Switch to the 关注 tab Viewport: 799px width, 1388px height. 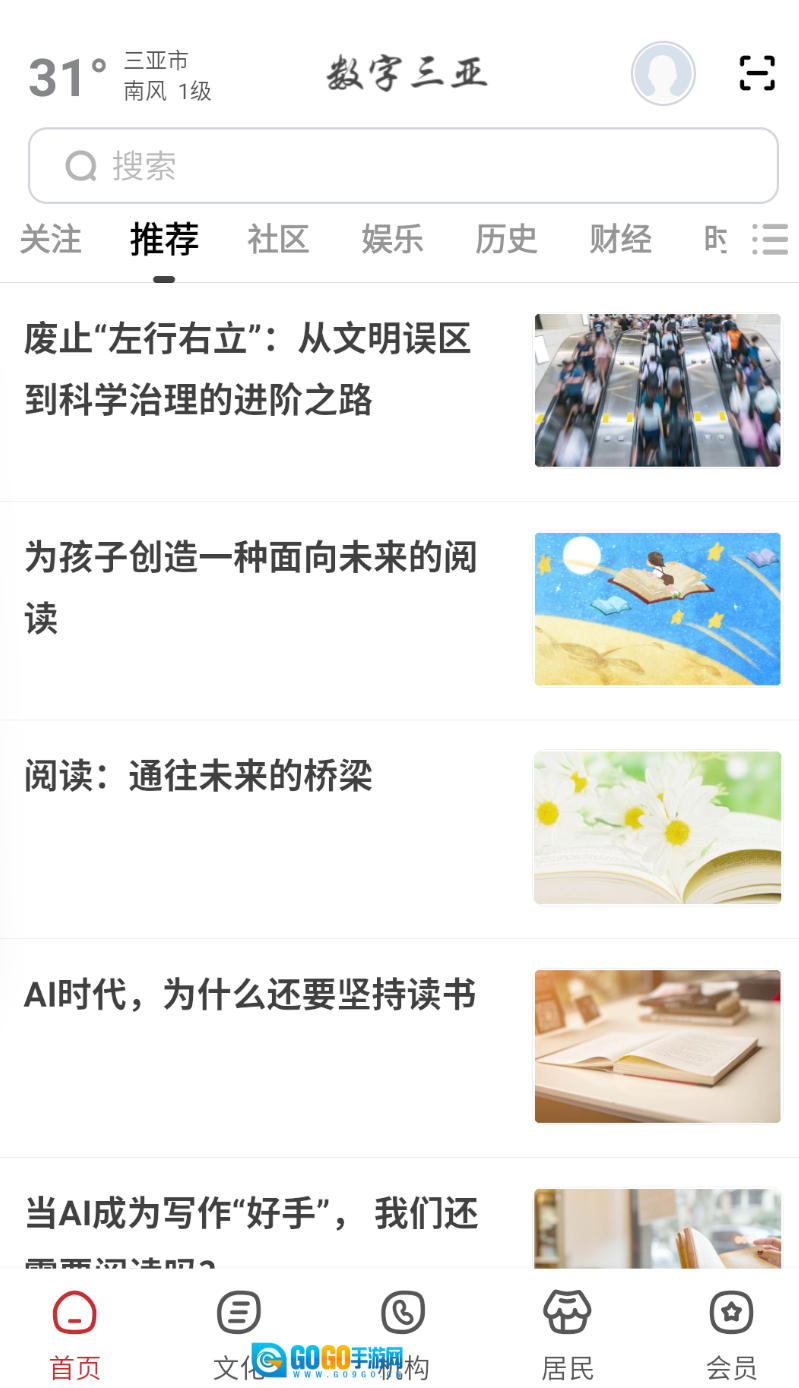[x=51, y=240]
